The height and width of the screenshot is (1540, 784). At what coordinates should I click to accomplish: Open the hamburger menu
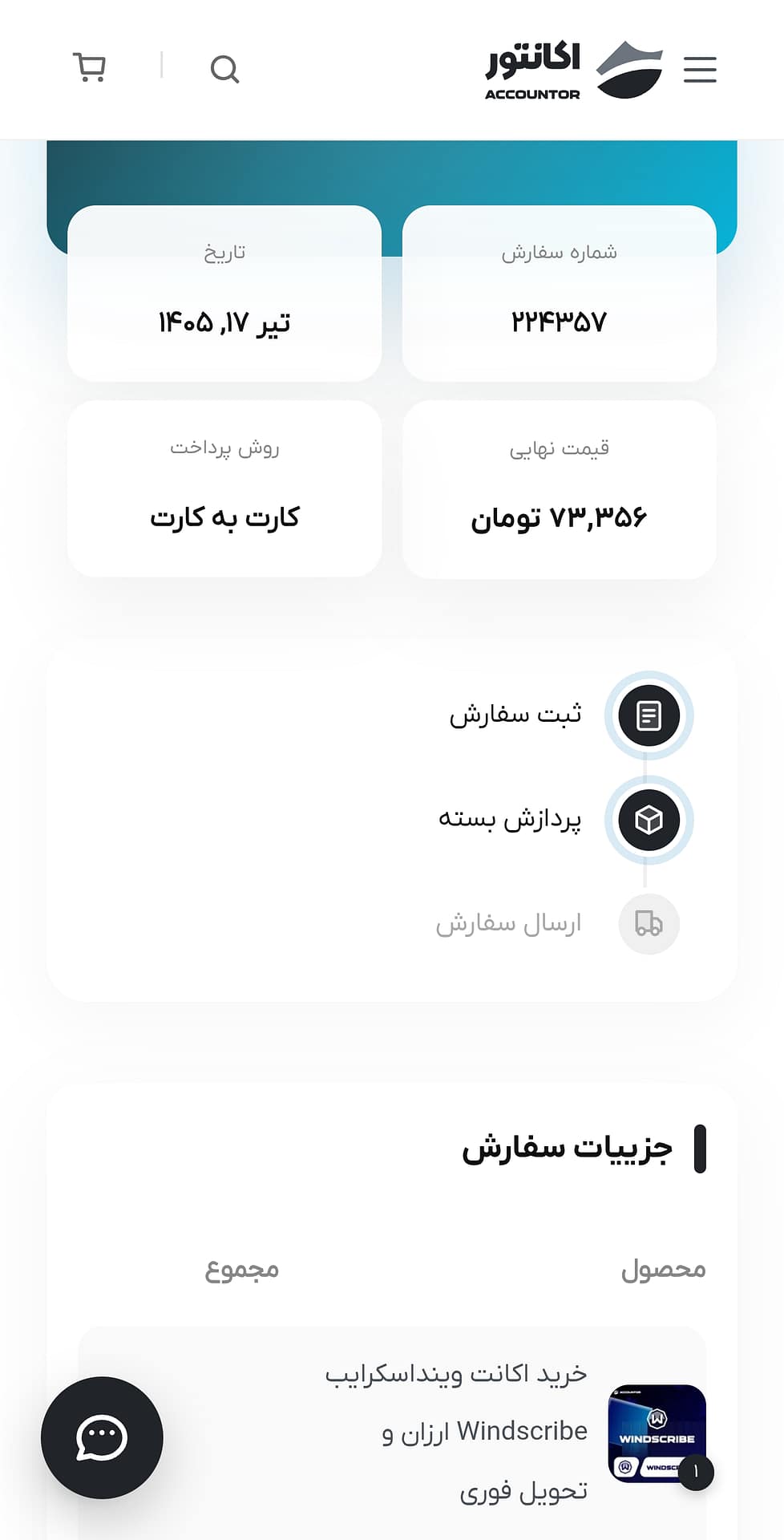coord(700,70)
